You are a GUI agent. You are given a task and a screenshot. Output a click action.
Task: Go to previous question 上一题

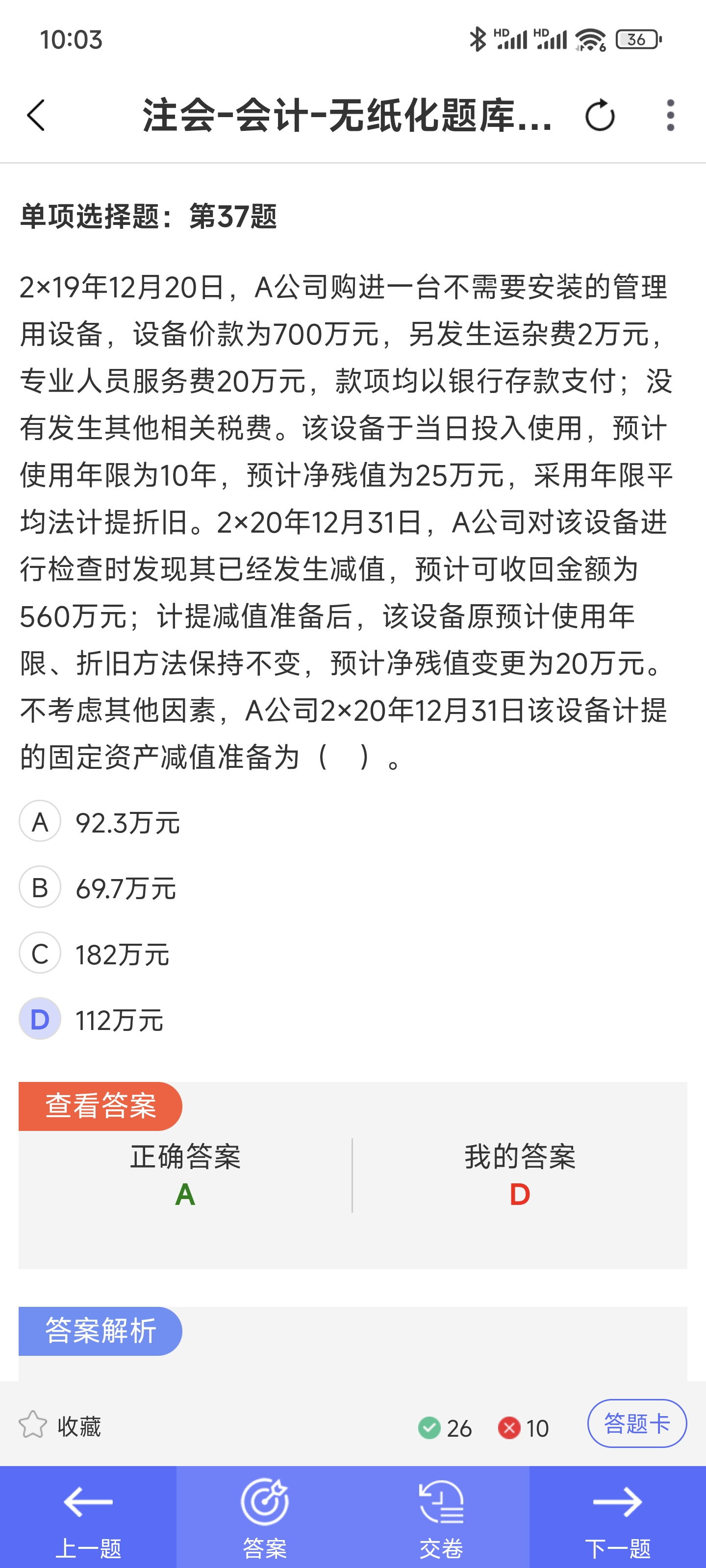(x=88, y=1517)
